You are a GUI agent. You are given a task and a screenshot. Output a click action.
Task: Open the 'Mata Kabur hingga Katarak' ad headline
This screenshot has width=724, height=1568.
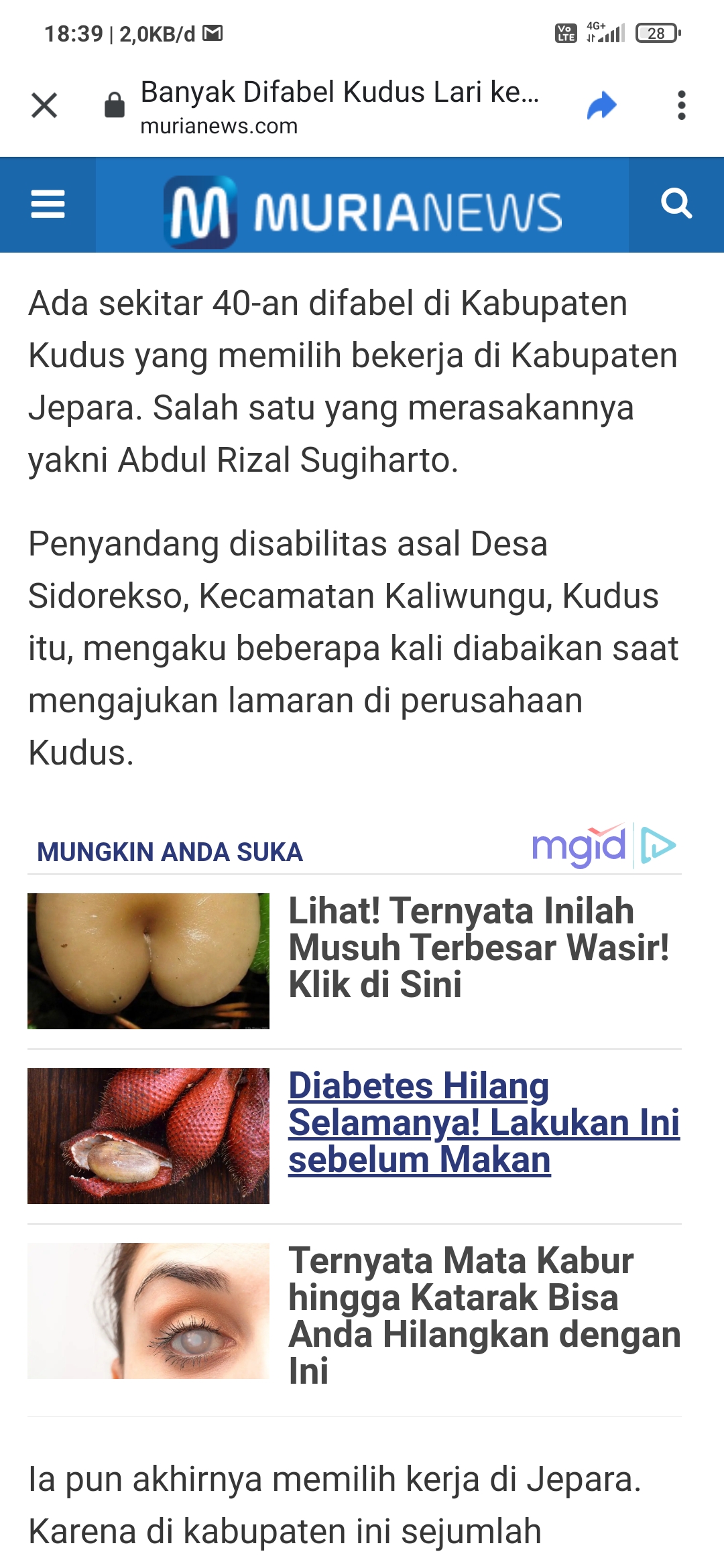(x=485, y=1315)
